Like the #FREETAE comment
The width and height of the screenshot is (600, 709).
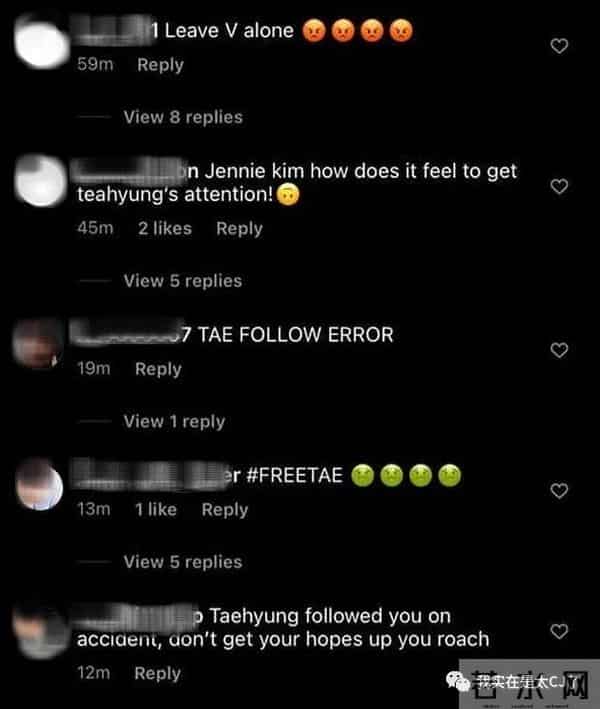click(x=560, y=491)
